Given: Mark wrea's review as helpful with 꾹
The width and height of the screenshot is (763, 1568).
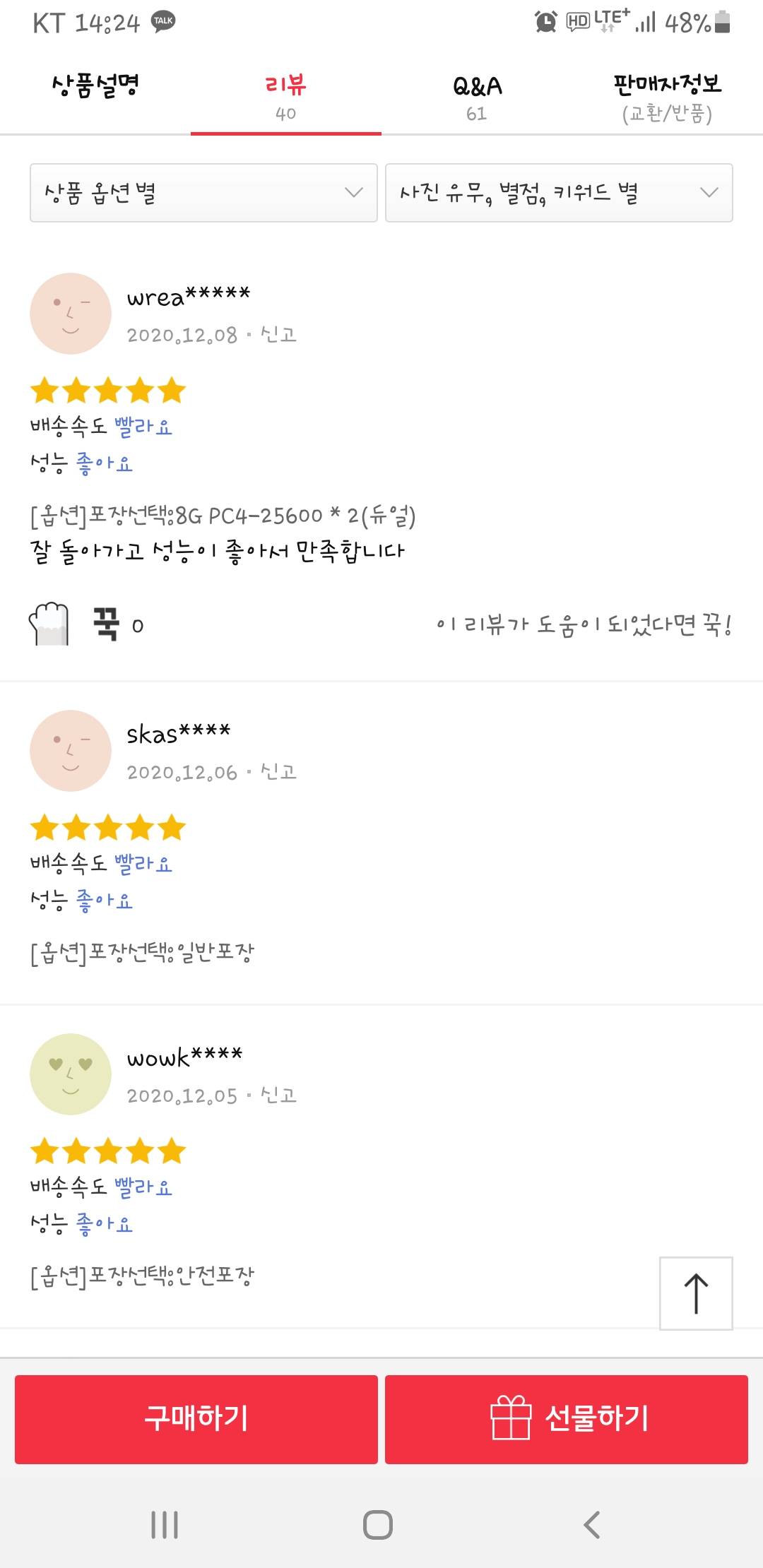Looking at the screenshot, I should (x=49, y=624).
